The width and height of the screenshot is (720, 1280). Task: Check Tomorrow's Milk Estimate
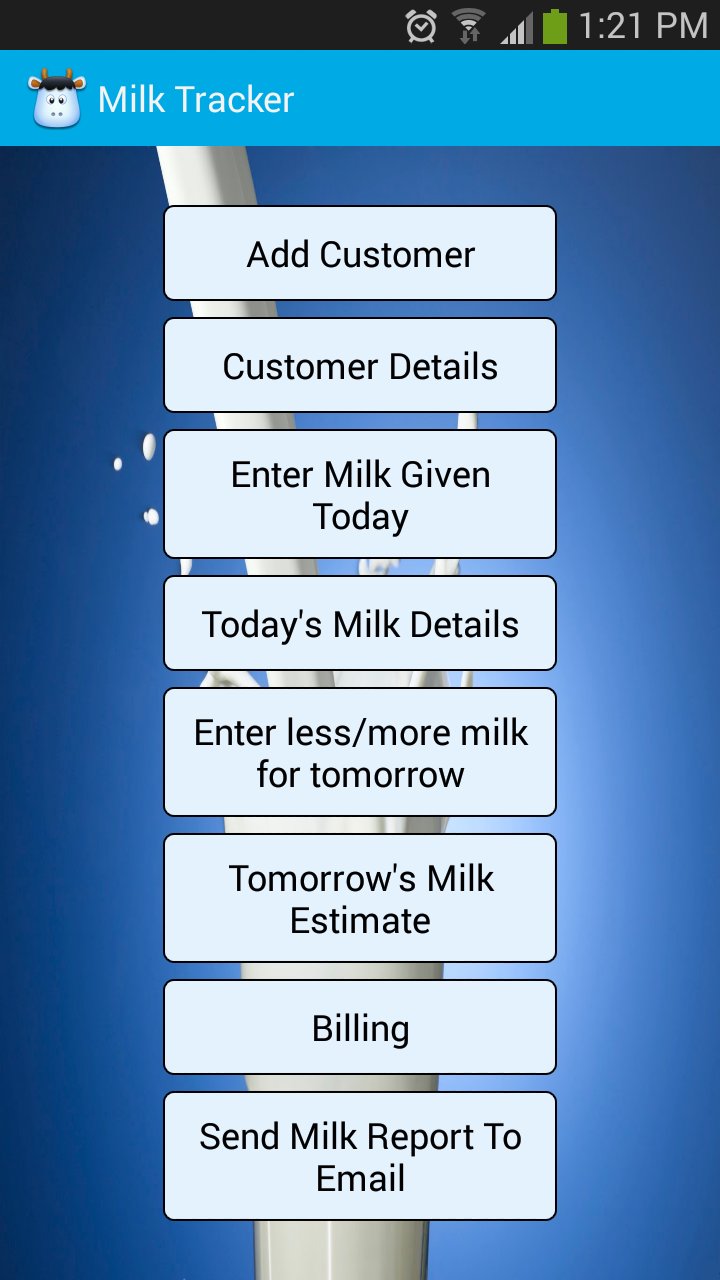[359, 898]
